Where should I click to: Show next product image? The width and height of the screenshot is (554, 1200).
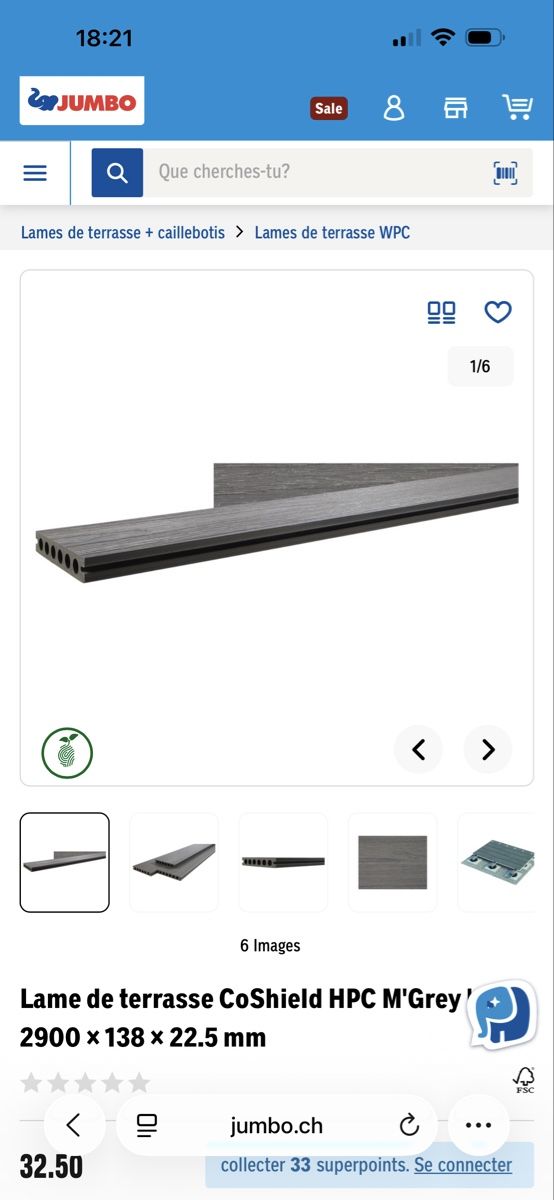pos(488,749)
